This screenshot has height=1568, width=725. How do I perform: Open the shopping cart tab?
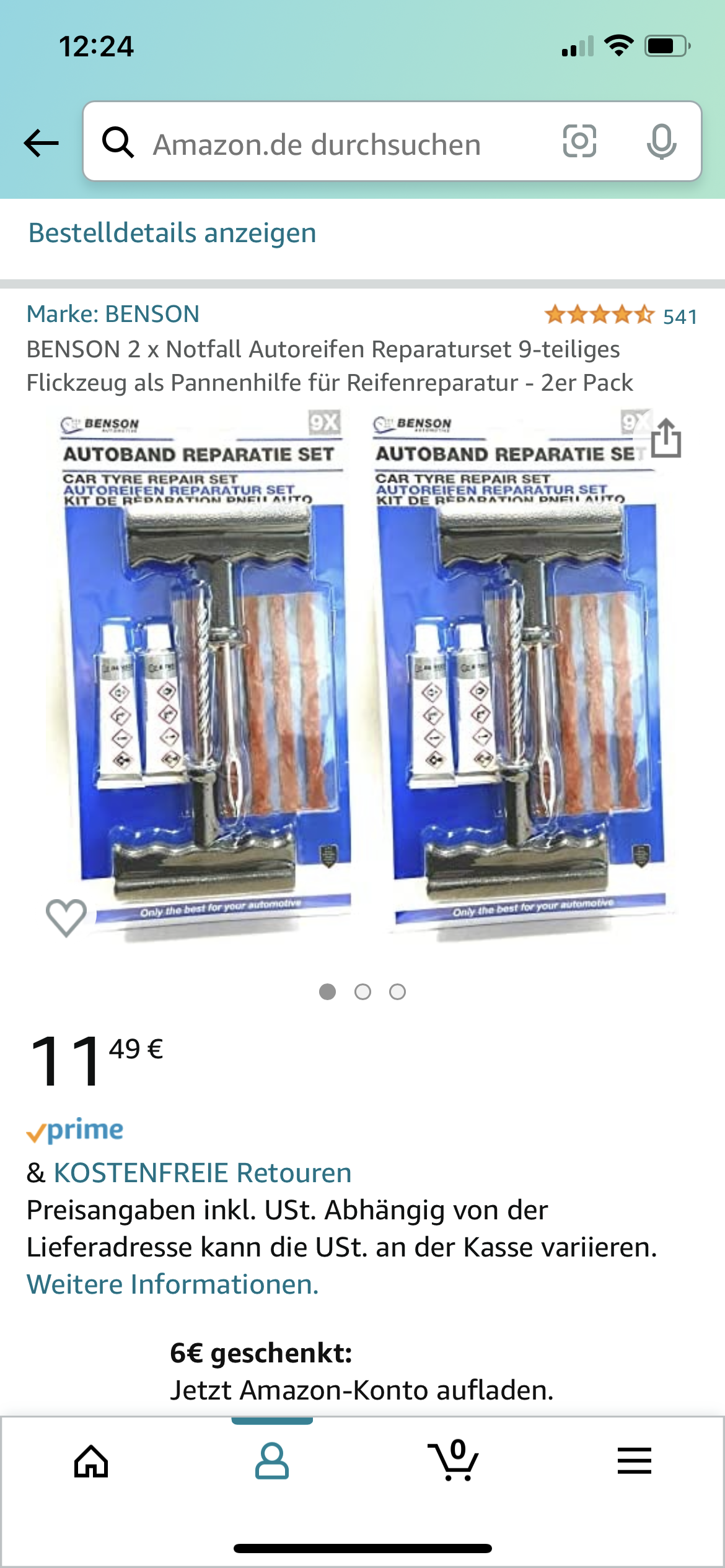pos(454,1461)
